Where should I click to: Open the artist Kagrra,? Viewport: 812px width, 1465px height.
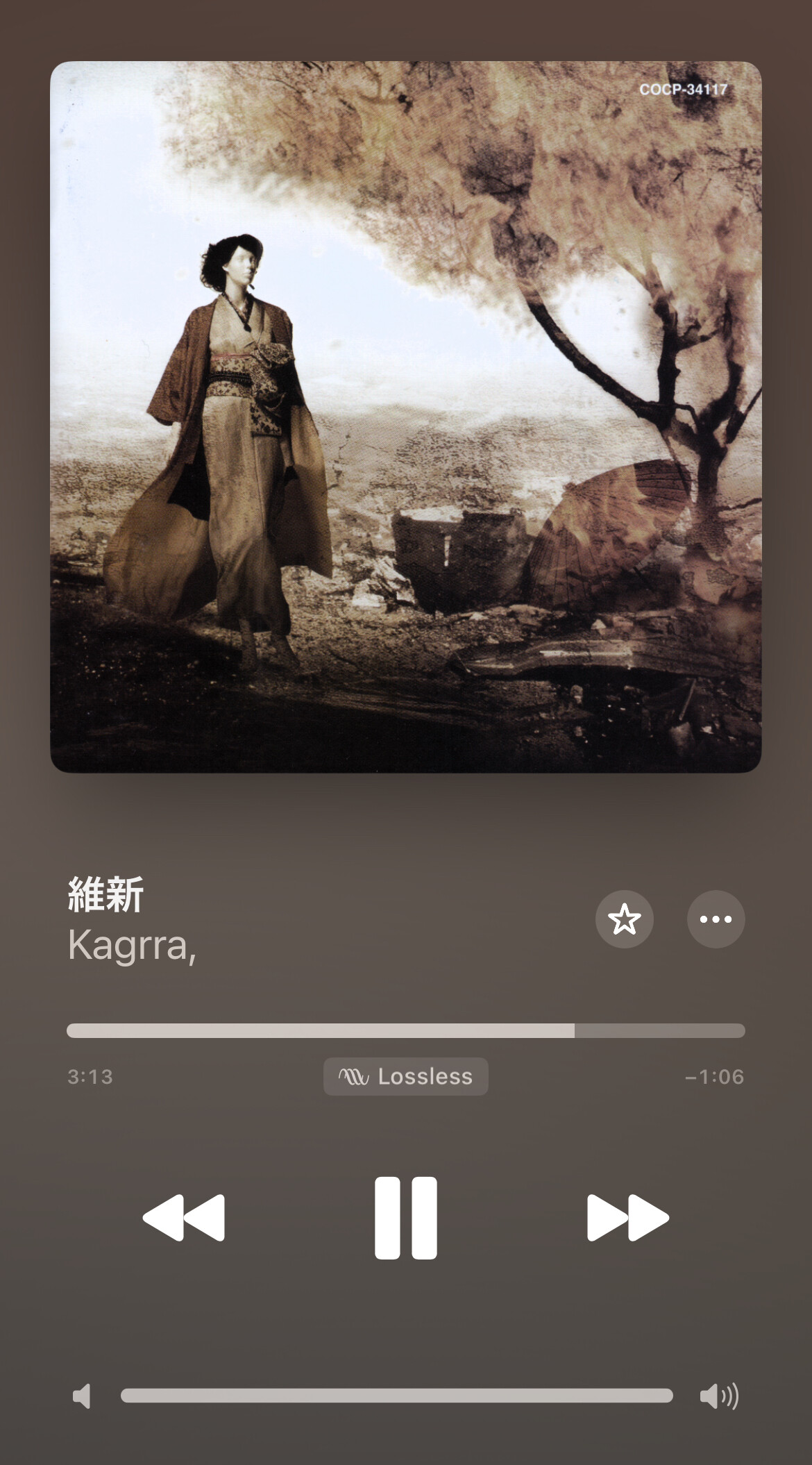tap(132, 946)
